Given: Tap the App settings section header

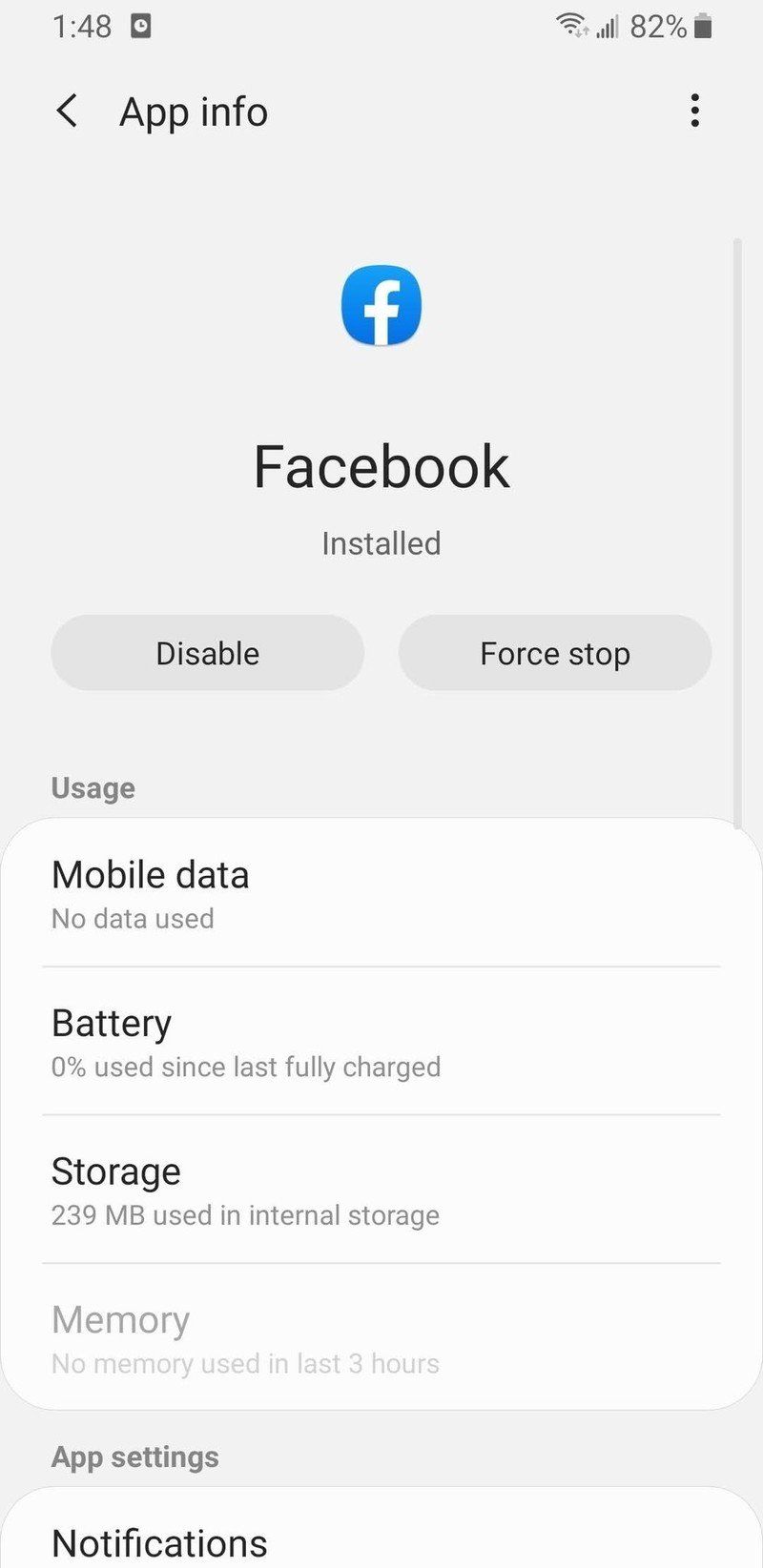Looking at the screenshot, I should [134, 1456].
